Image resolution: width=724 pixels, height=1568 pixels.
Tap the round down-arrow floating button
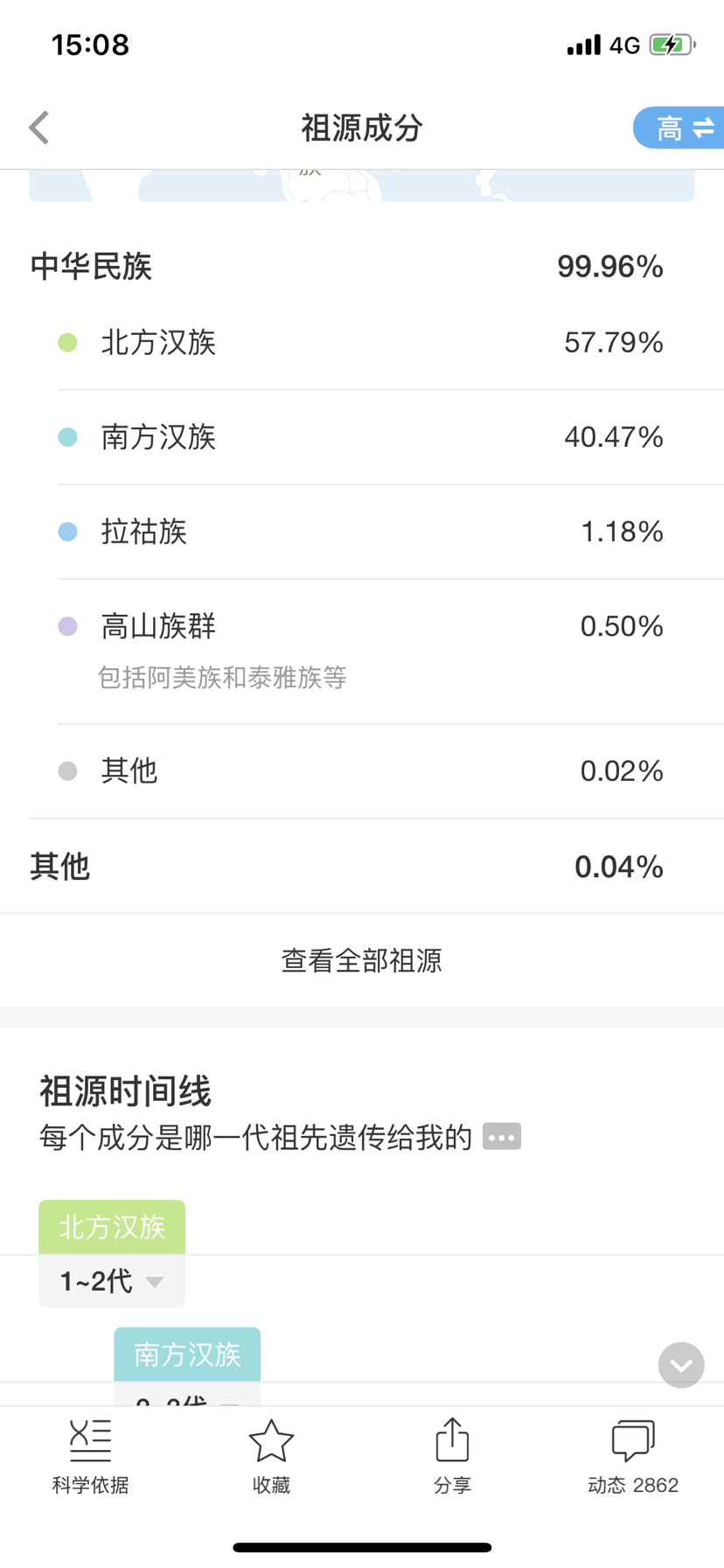click(681, 1365)
